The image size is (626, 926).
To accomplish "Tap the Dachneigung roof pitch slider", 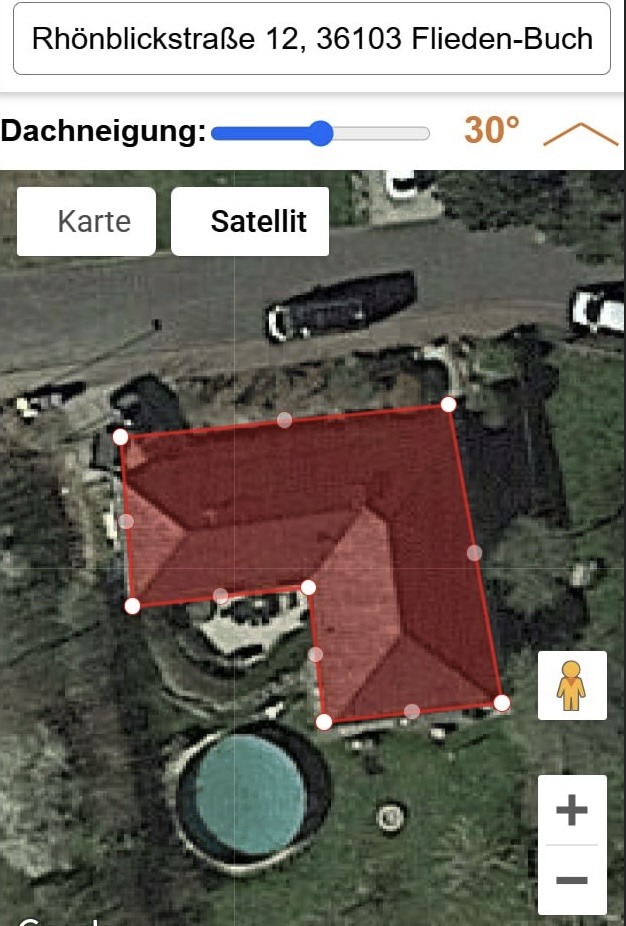I will pyautogui.click(x=320, y=133).
